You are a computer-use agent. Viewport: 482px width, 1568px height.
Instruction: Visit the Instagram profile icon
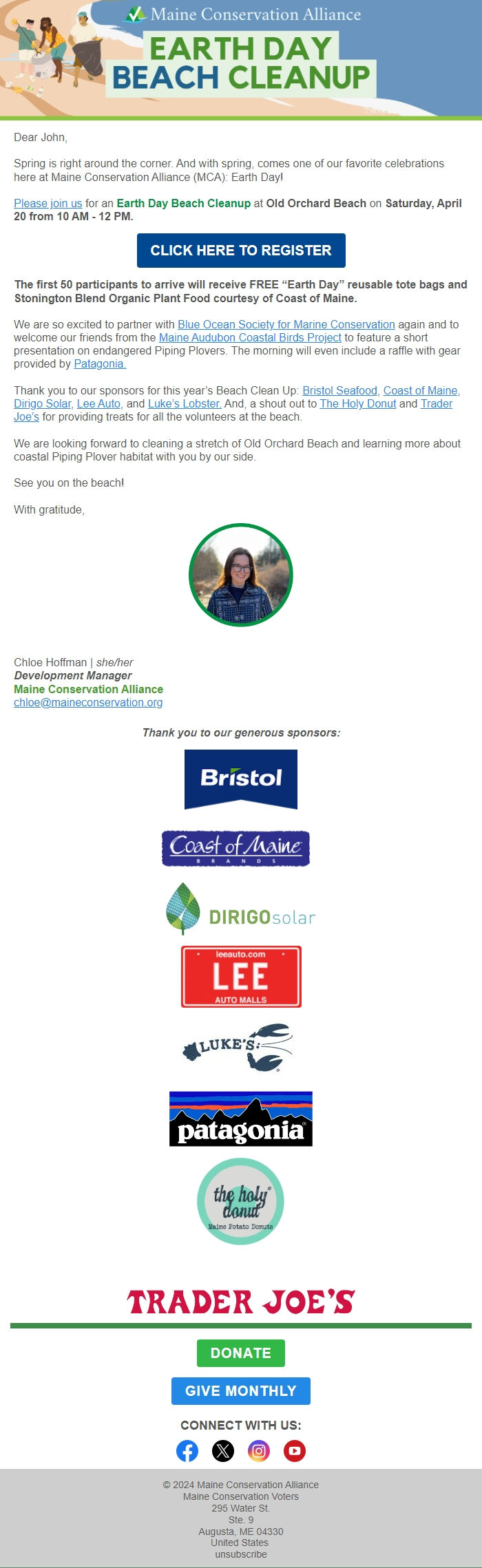pos(259,1451)
